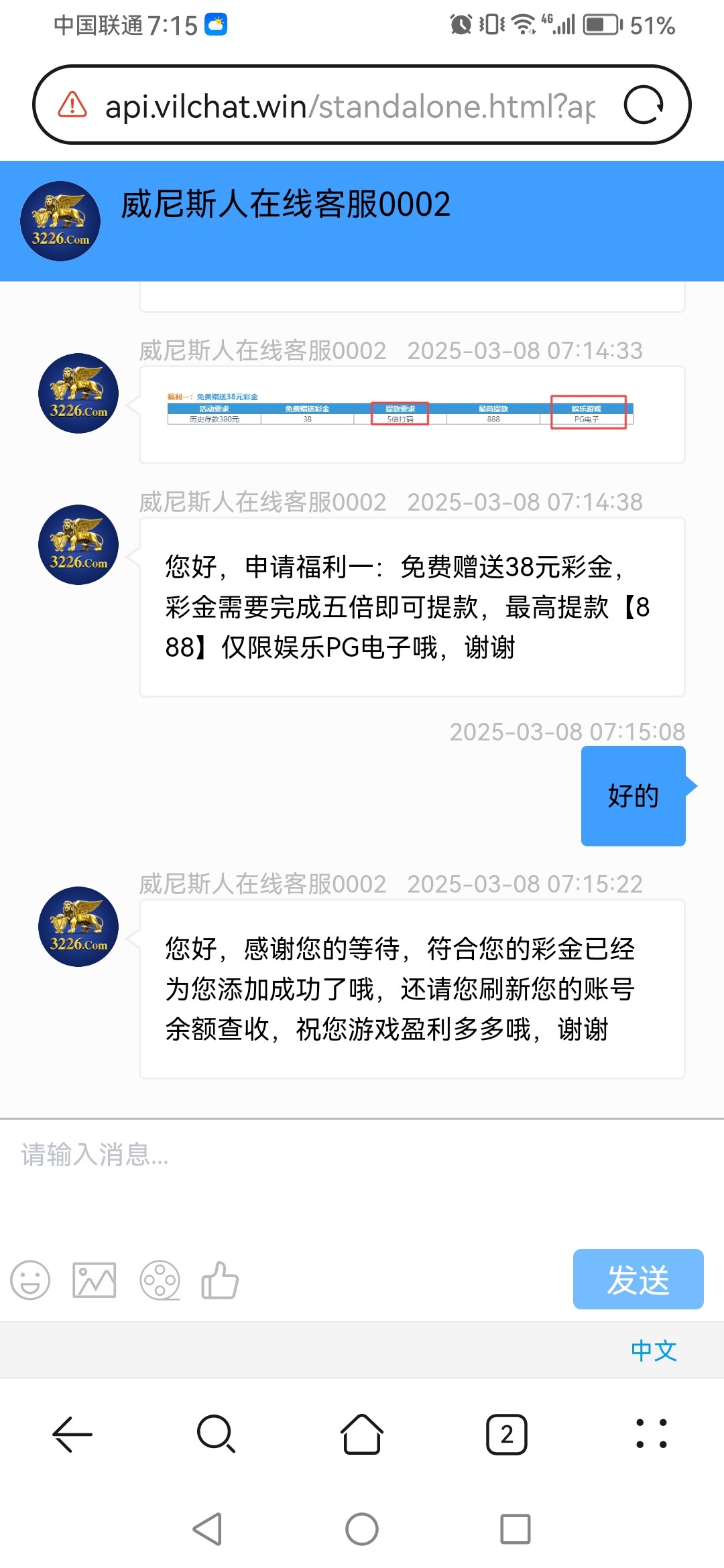The height and width of the screenshot is (1568, 724).
Task: Open the emoji picker
Action: [x=30, y=1280]
